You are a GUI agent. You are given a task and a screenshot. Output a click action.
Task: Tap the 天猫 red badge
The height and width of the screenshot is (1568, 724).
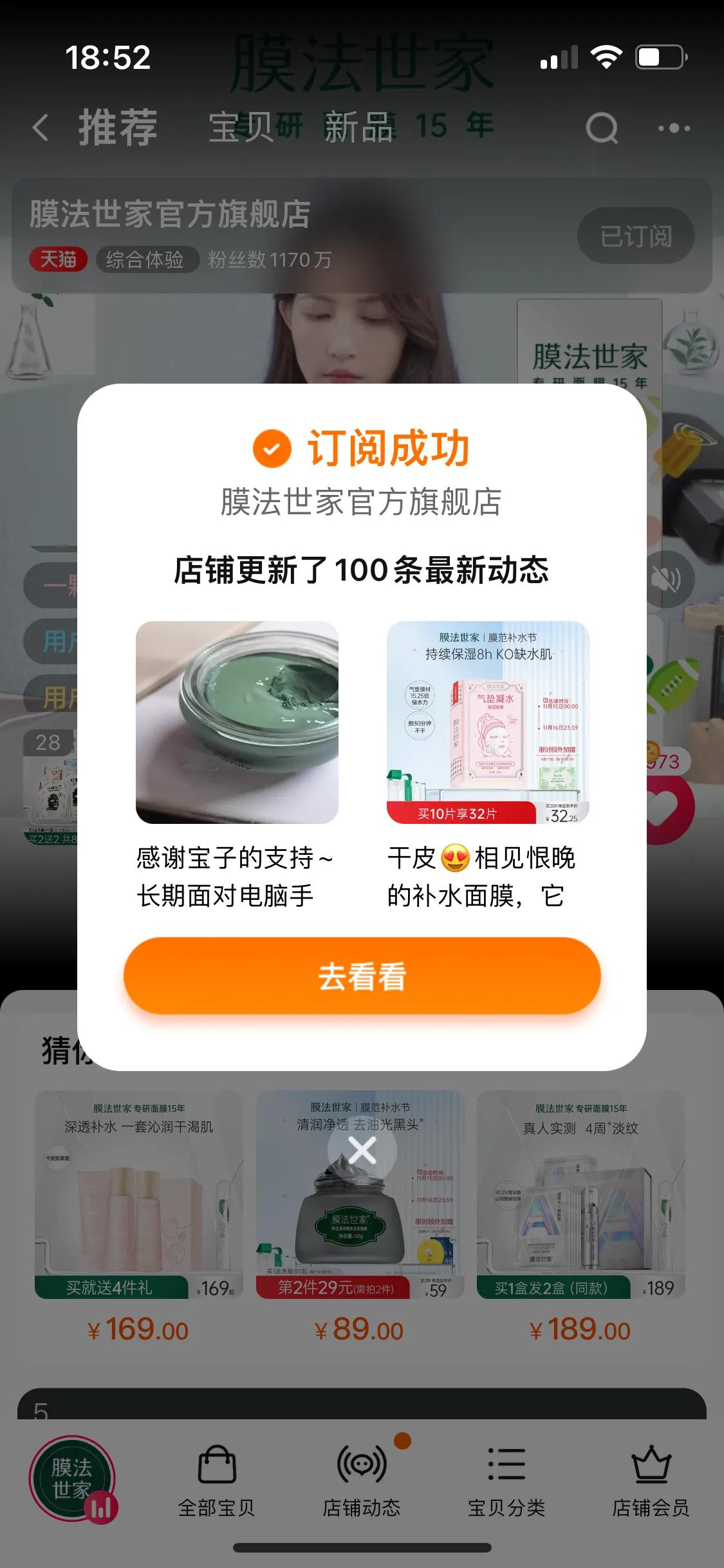(x=59, y=260)
